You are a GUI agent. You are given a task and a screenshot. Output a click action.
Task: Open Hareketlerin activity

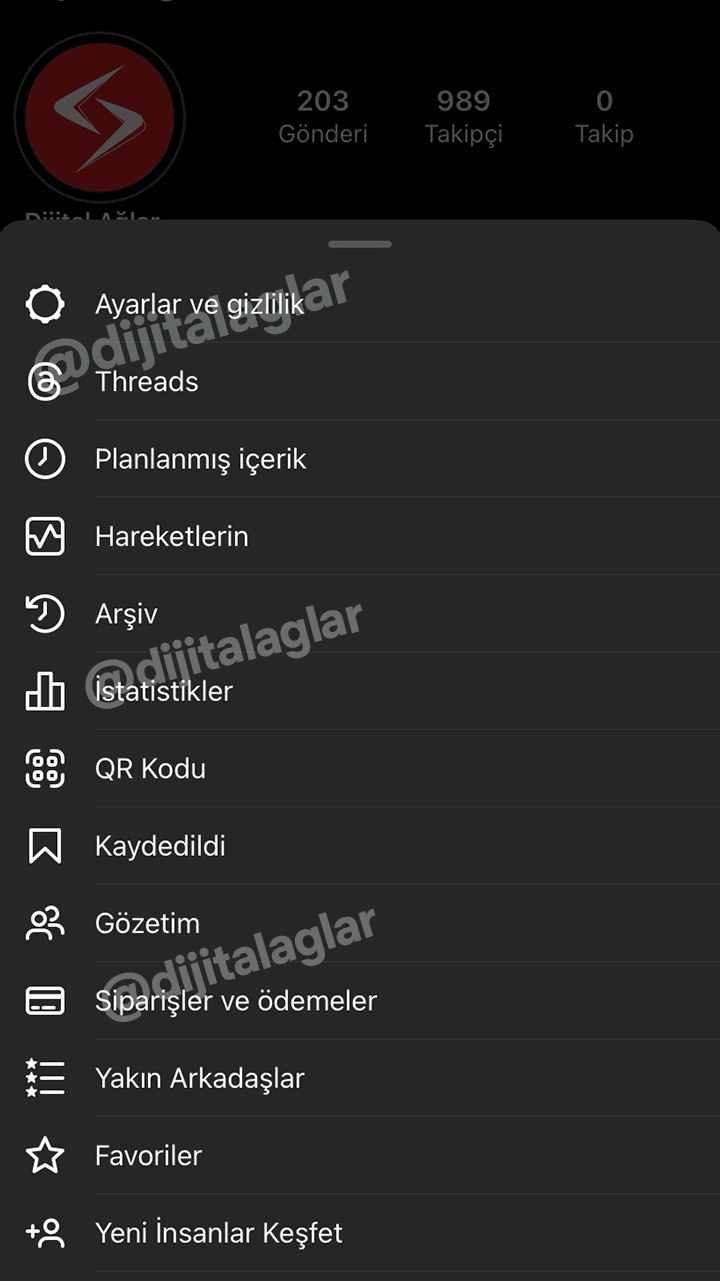171,537
